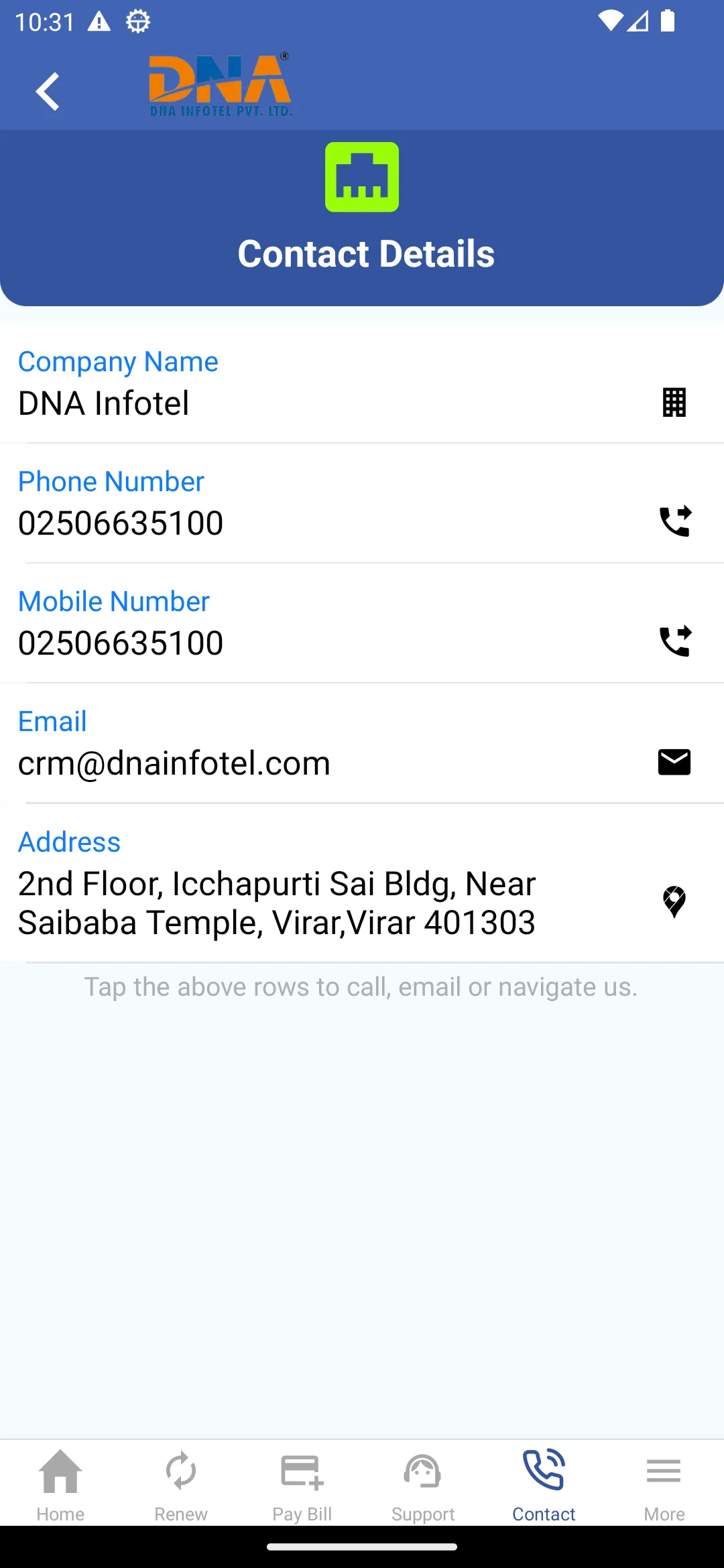Tap the Wi-Fi icon in status bar
This screenshot has width=724, height=1568.
tap(609, 21)
